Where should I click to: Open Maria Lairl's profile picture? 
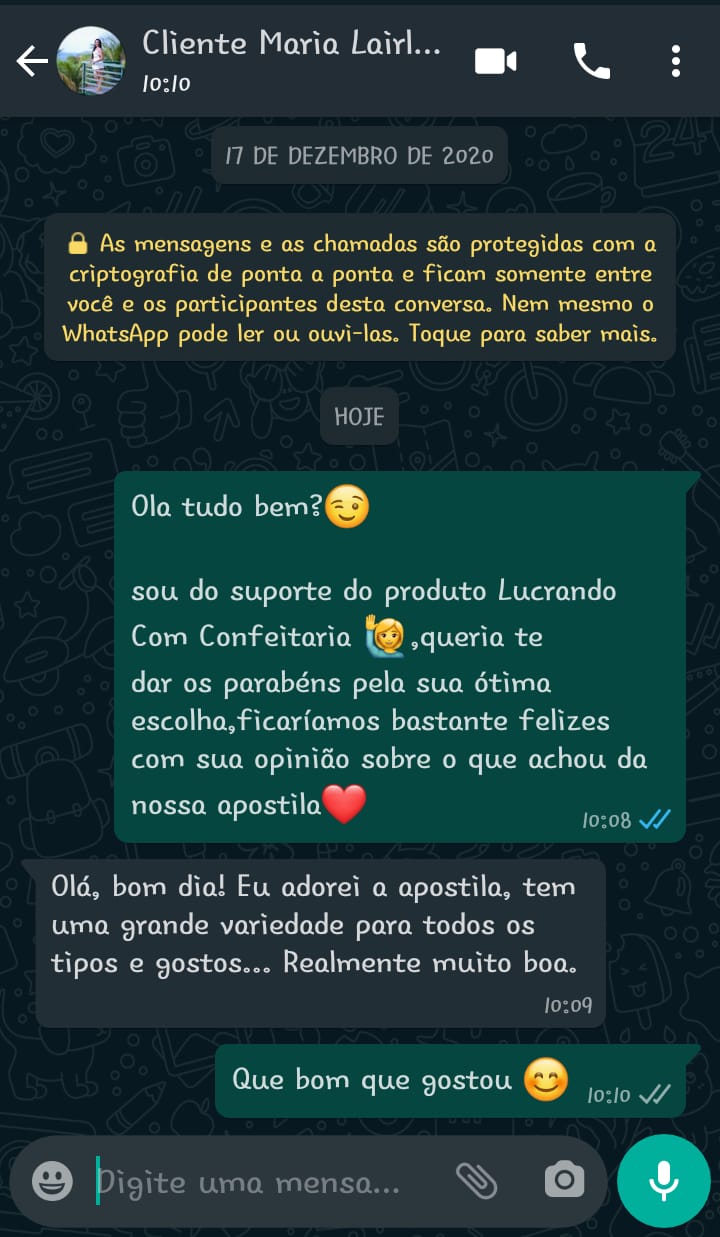pos(92,60)
